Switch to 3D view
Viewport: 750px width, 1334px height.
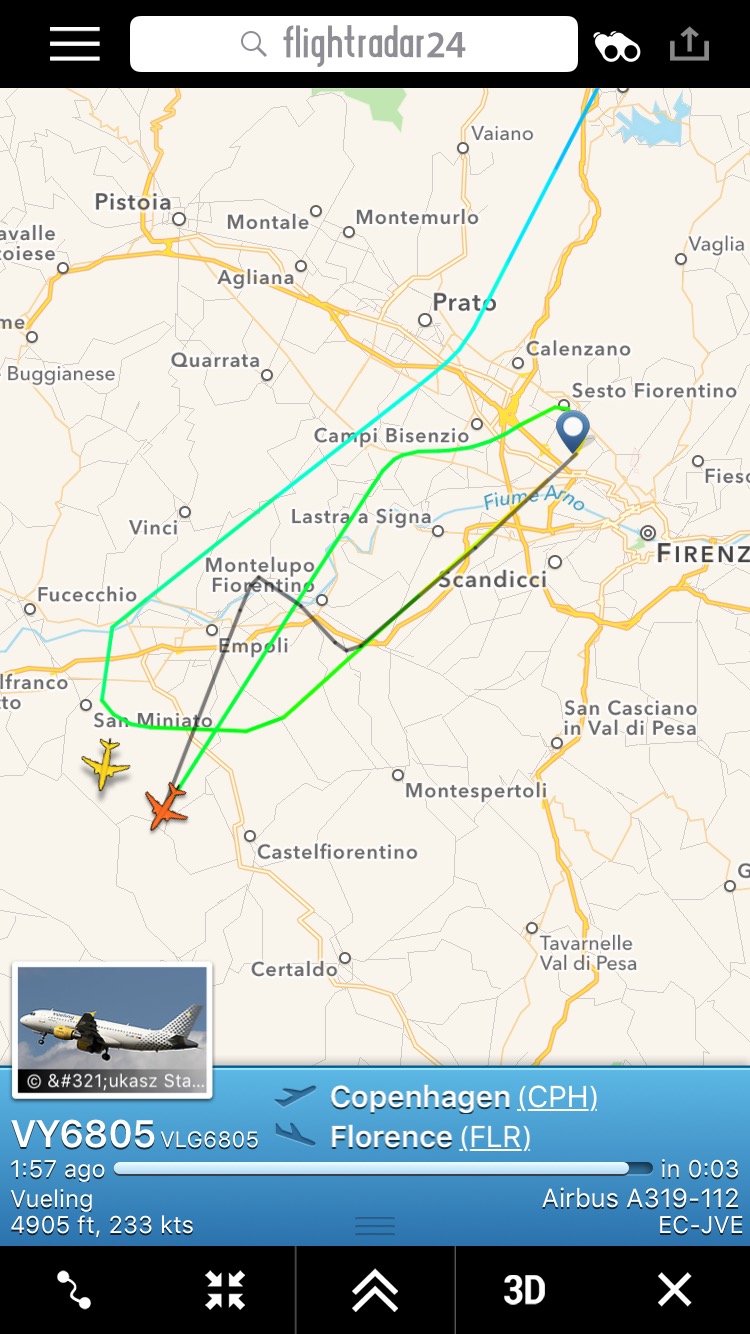(x=524, y=1290)
